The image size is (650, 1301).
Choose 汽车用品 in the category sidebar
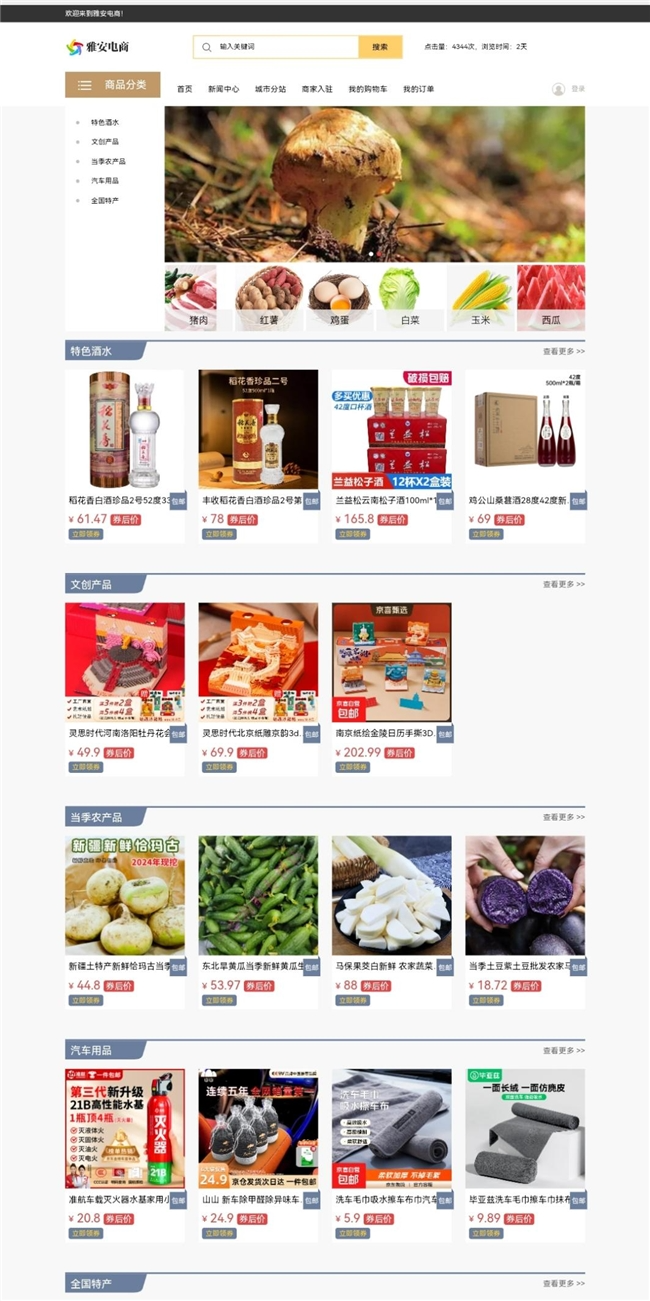pyautogui.click(x=104, y=181)
